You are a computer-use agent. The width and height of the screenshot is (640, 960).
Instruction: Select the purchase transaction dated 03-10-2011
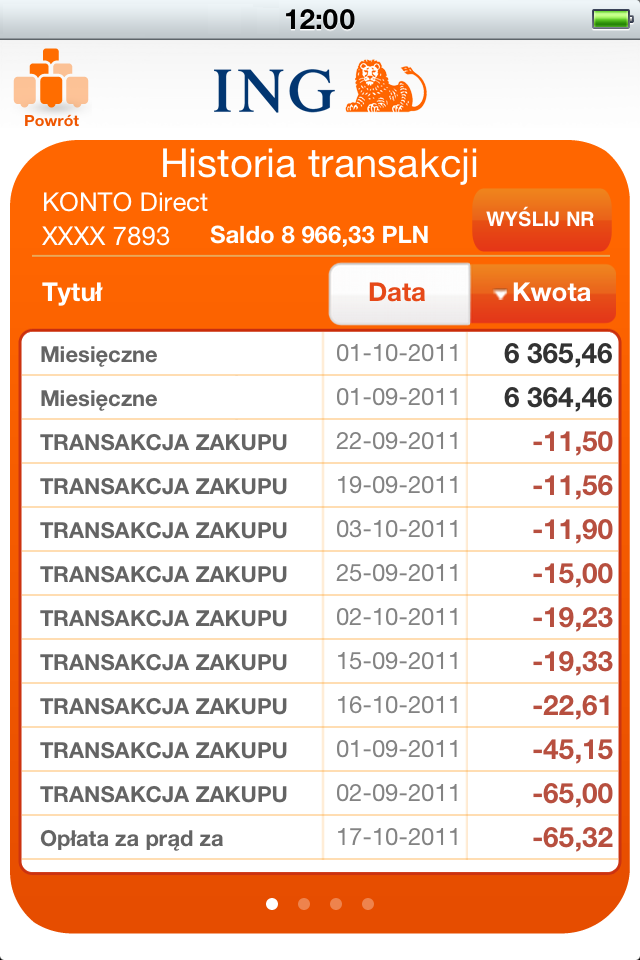(320, 530)
